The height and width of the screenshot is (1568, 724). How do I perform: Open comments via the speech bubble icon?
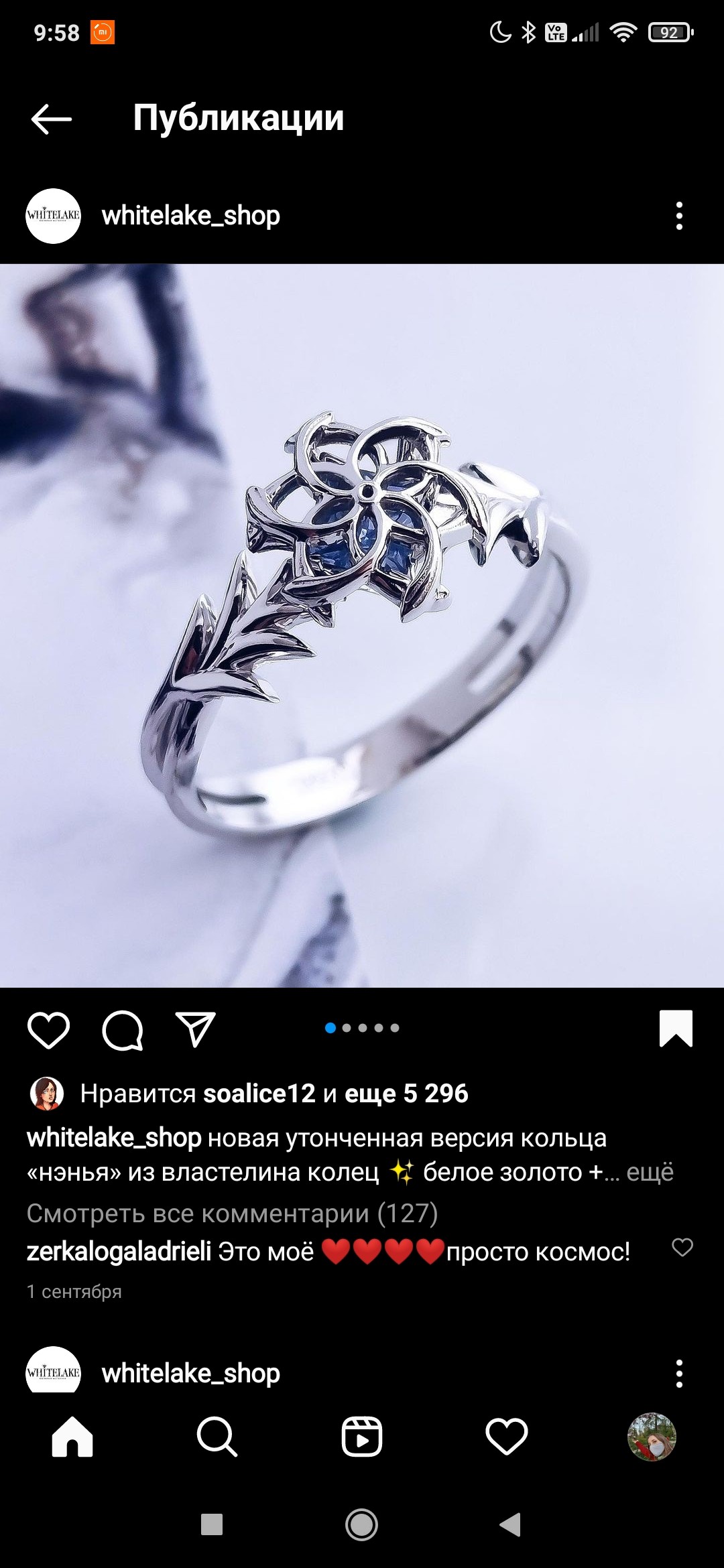(x=122, y=1030)
